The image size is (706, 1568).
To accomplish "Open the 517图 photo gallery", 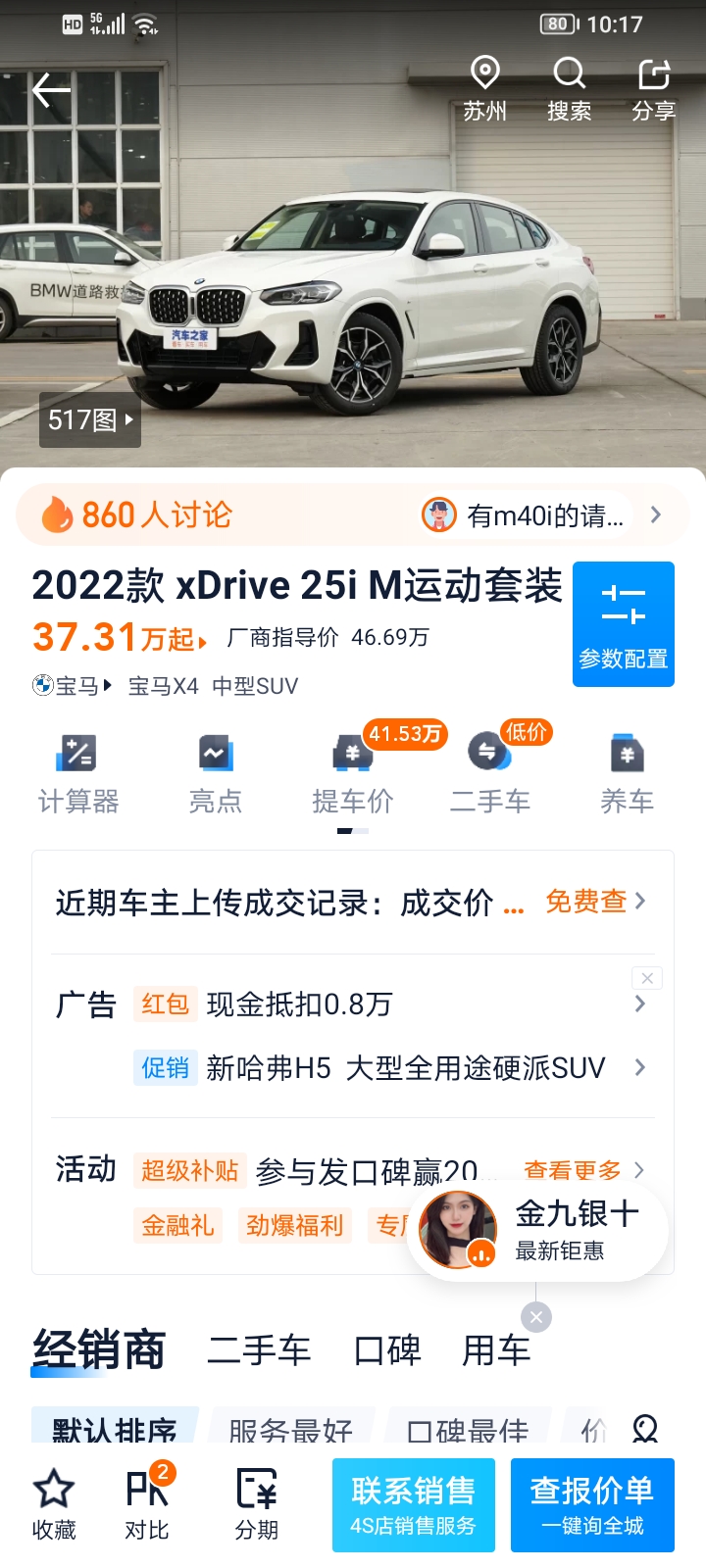I will (90, 419).
